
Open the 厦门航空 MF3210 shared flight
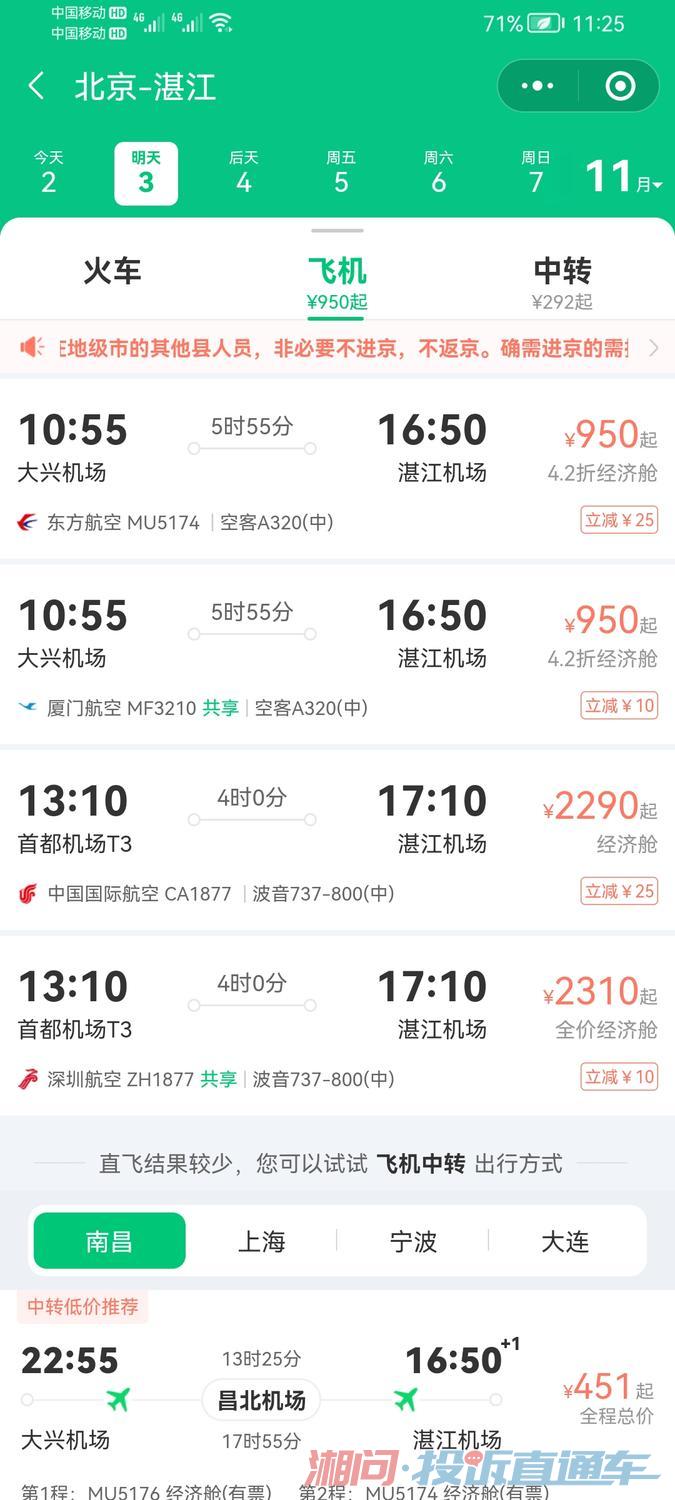338,654
